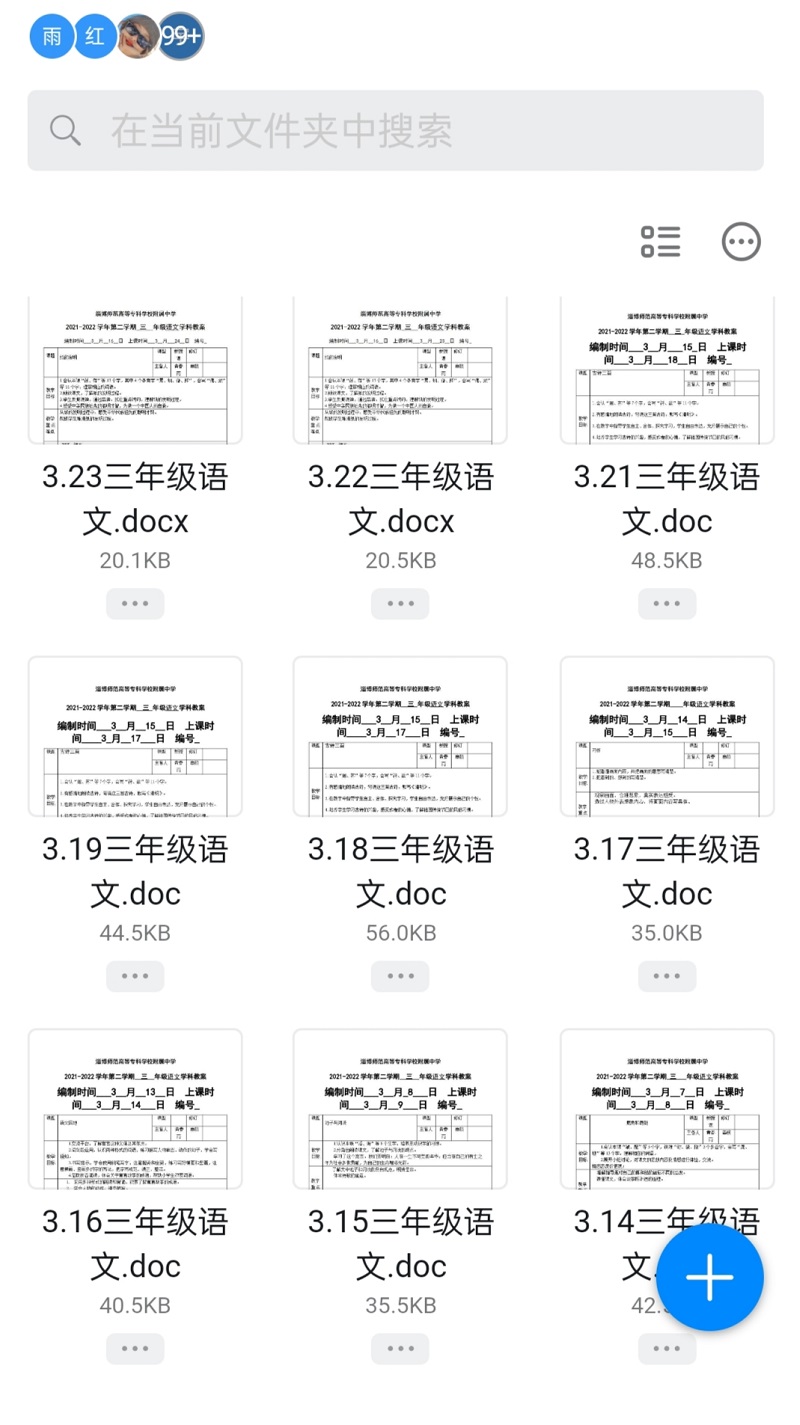Tap the blue plus add button
The image size is (800, 1425).
710,1277
